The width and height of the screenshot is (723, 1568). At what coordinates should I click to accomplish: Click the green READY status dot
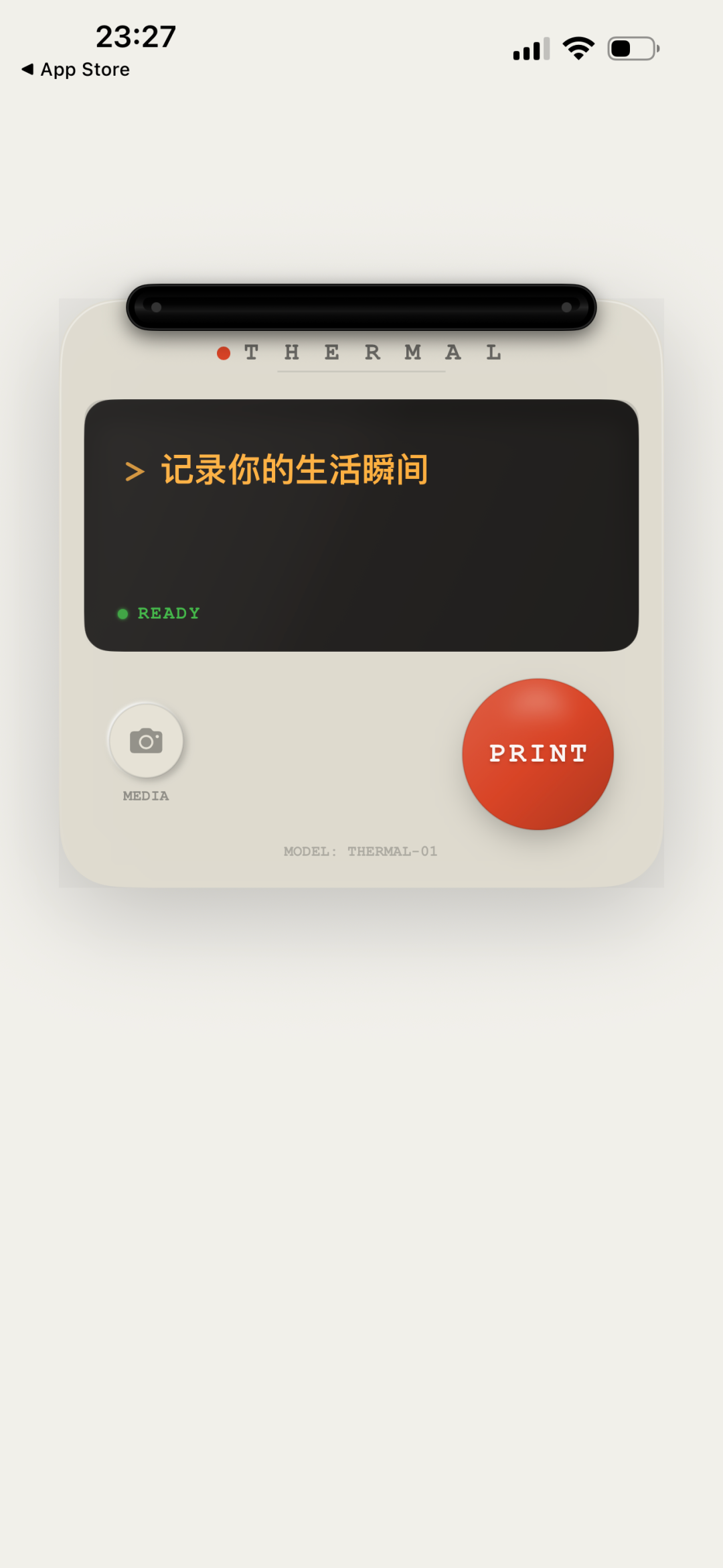[x=124, y=613]
